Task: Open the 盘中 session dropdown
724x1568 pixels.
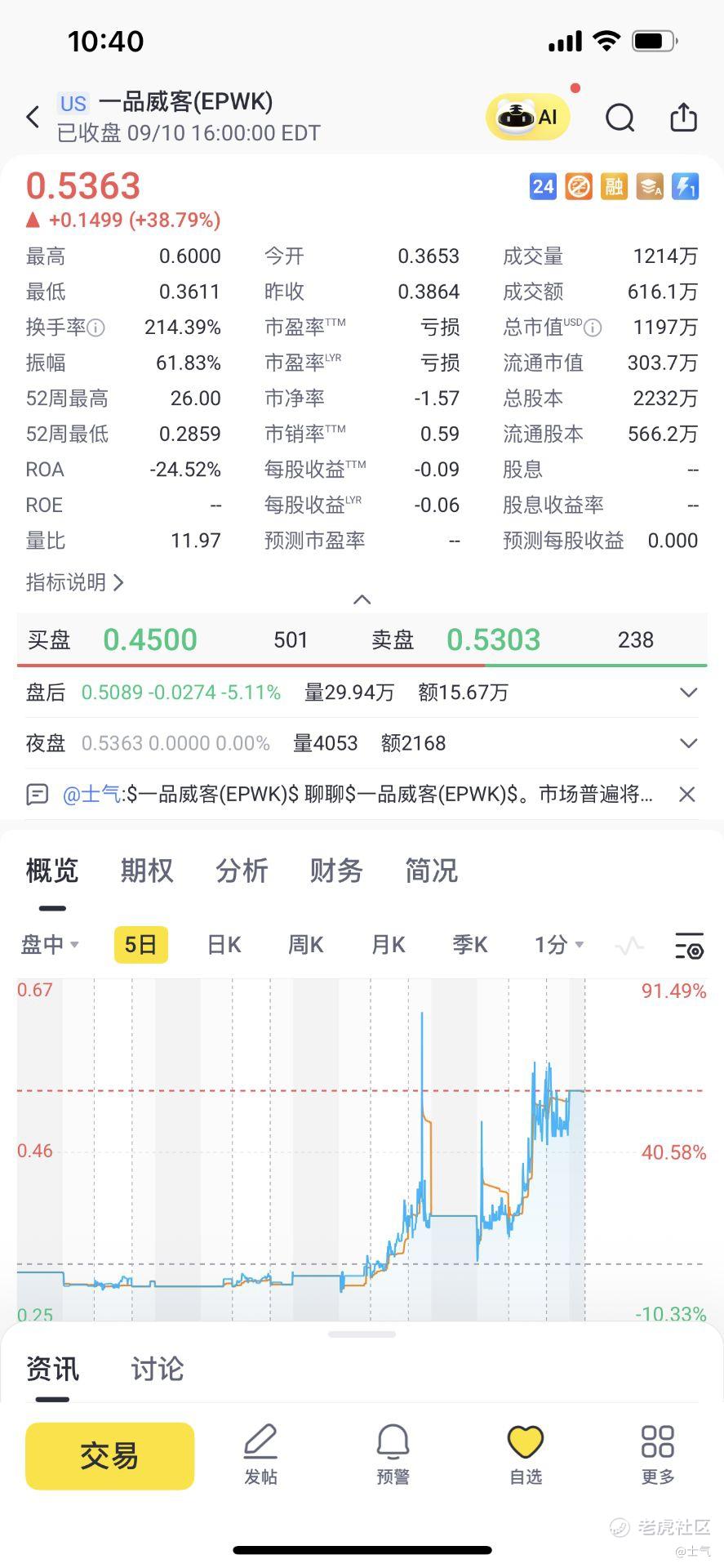Action: (x=50, y=945)
